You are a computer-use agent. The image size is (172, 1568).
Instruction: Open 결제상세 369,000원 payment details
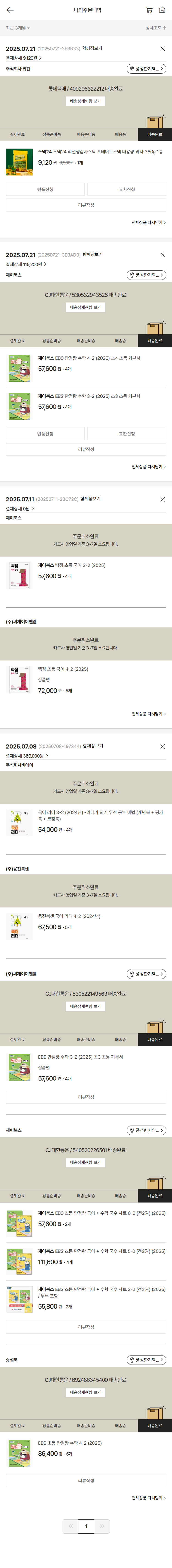coord(26,755)
